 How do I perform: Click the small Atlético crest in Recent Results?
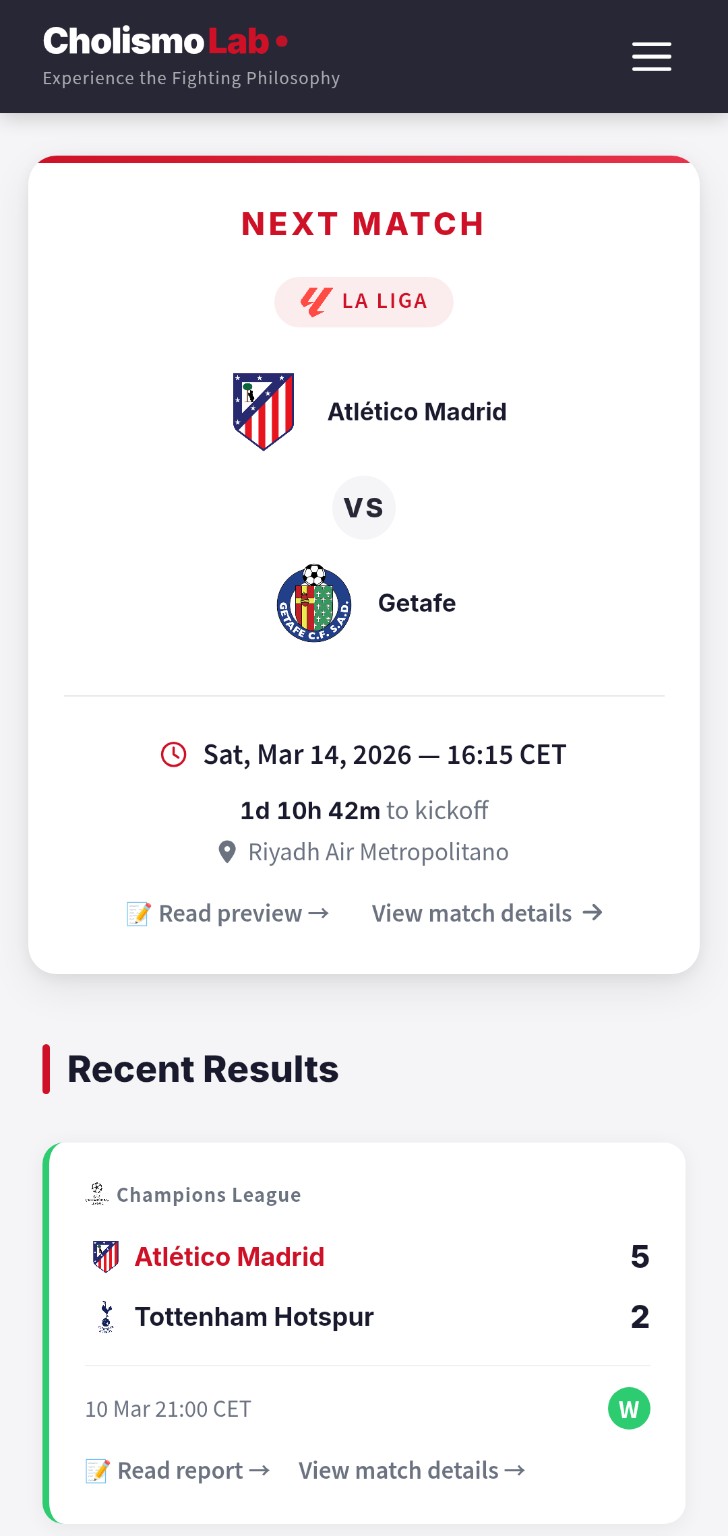tap(101, 1256)
